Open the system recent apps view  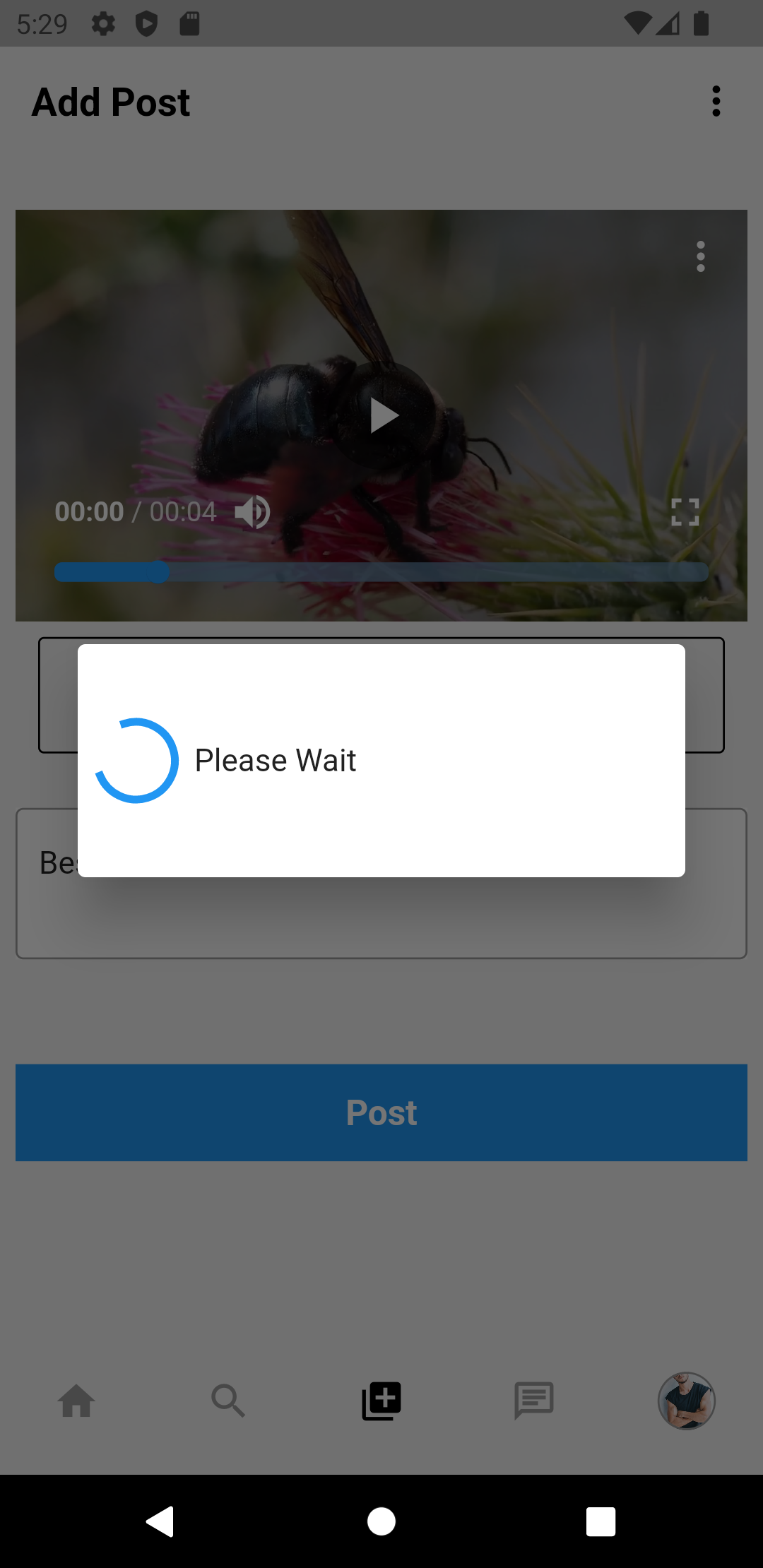pos(601,1521)
